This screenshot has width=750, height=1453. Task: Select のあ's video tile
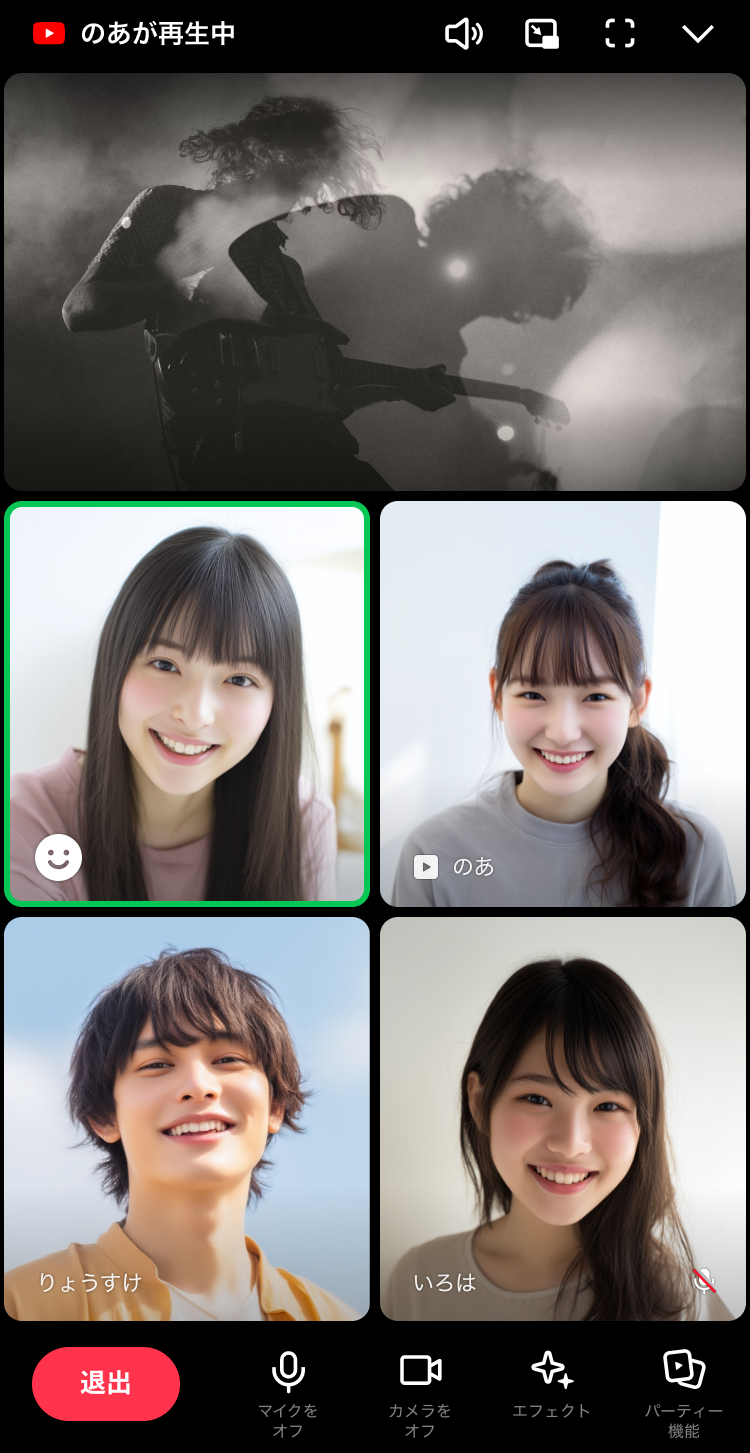tap(562, 703)
